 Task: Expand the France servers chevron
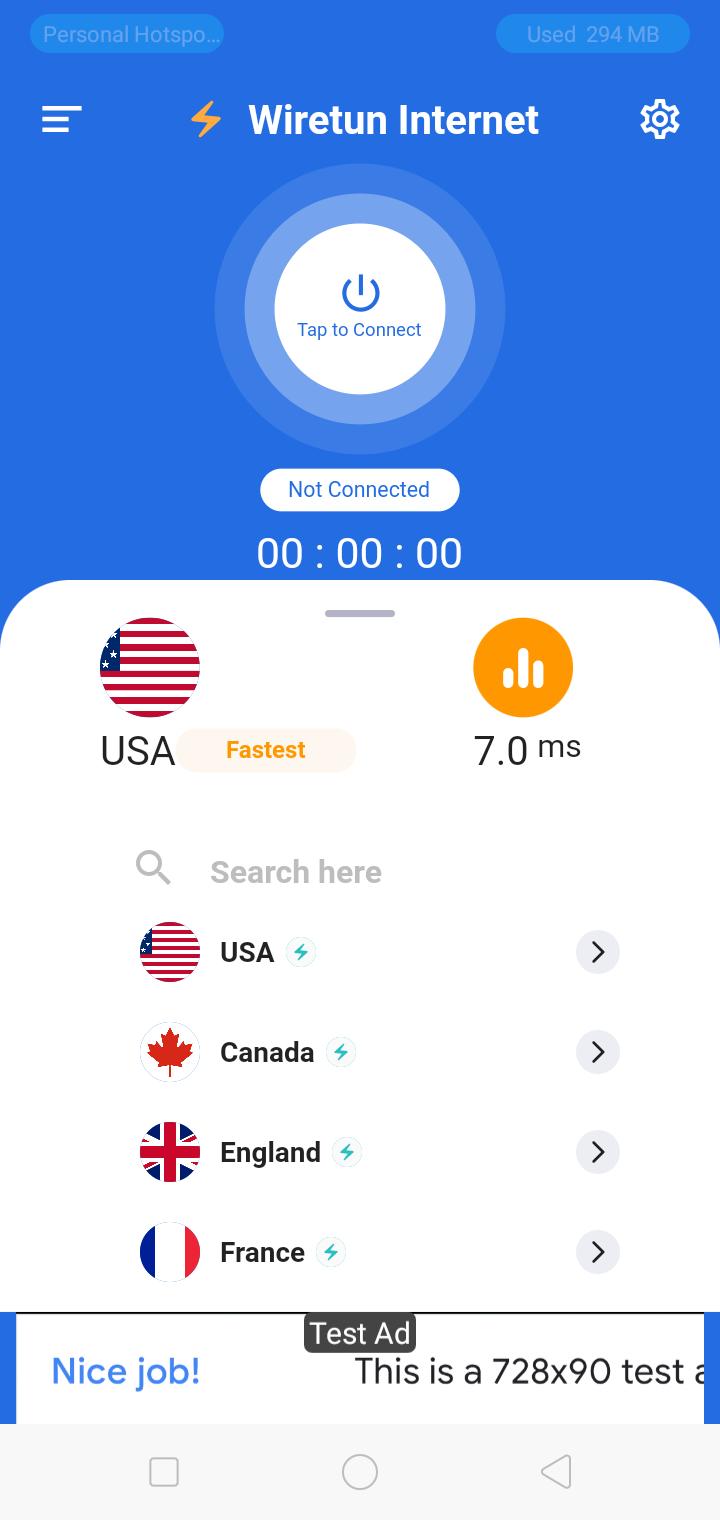click(598, 1252)
